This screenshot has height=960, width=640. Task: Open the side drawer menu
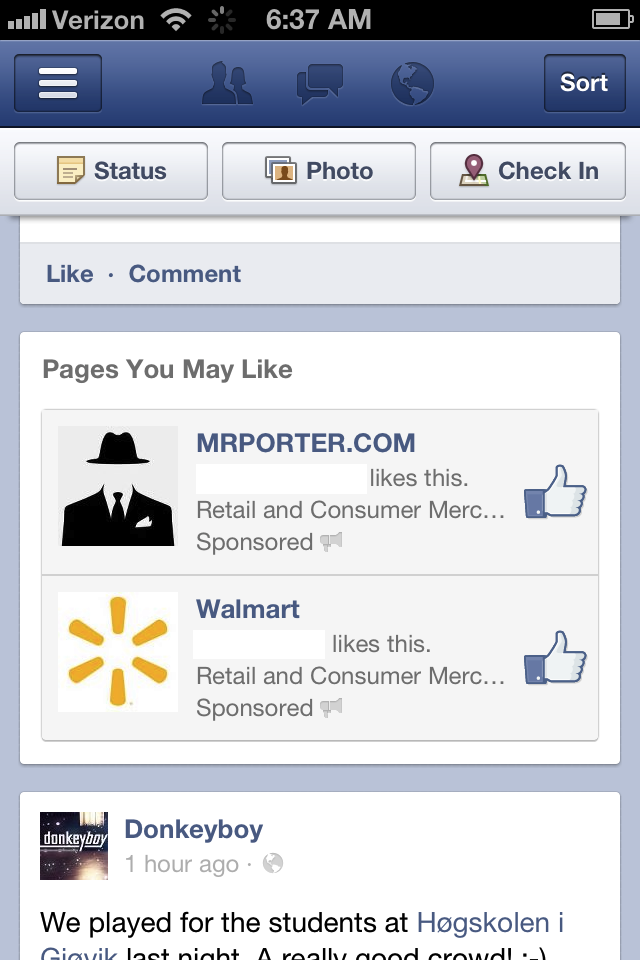coord(58,83)
